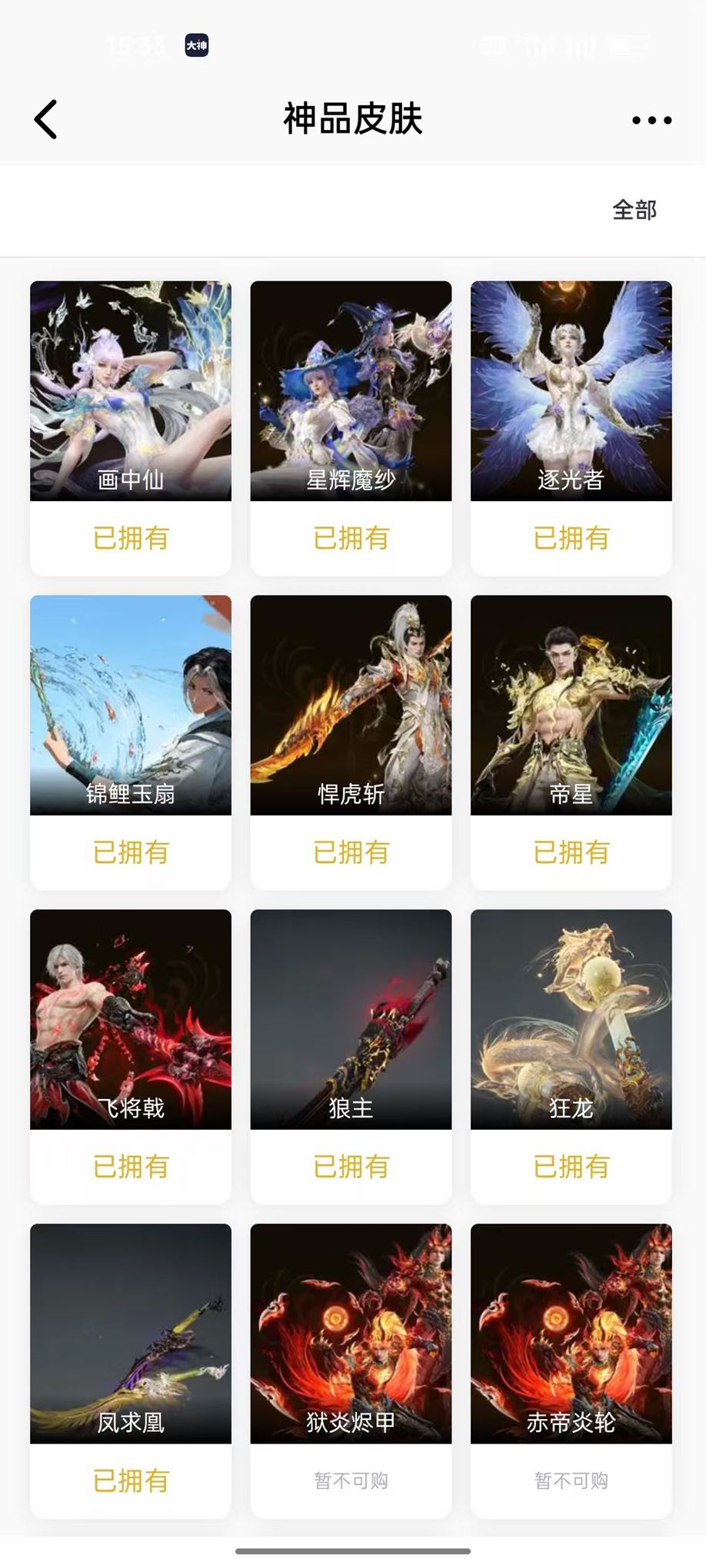Open the 凤求凰 skin card
This screenshot has width=706, height=1568.
point(131,1334)
